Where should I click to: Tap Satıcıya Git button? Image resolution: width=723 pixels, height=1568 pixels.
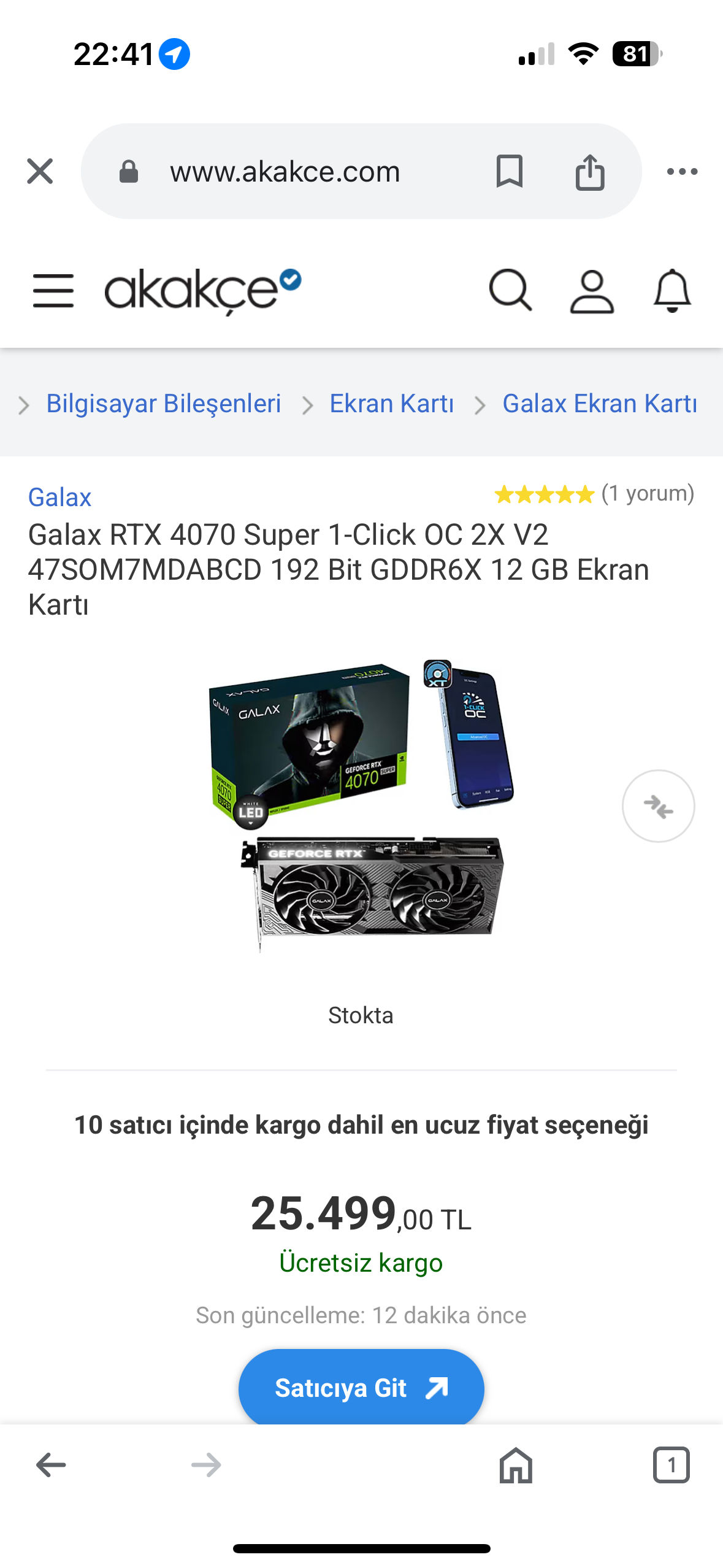click(x=361, y=1388)
